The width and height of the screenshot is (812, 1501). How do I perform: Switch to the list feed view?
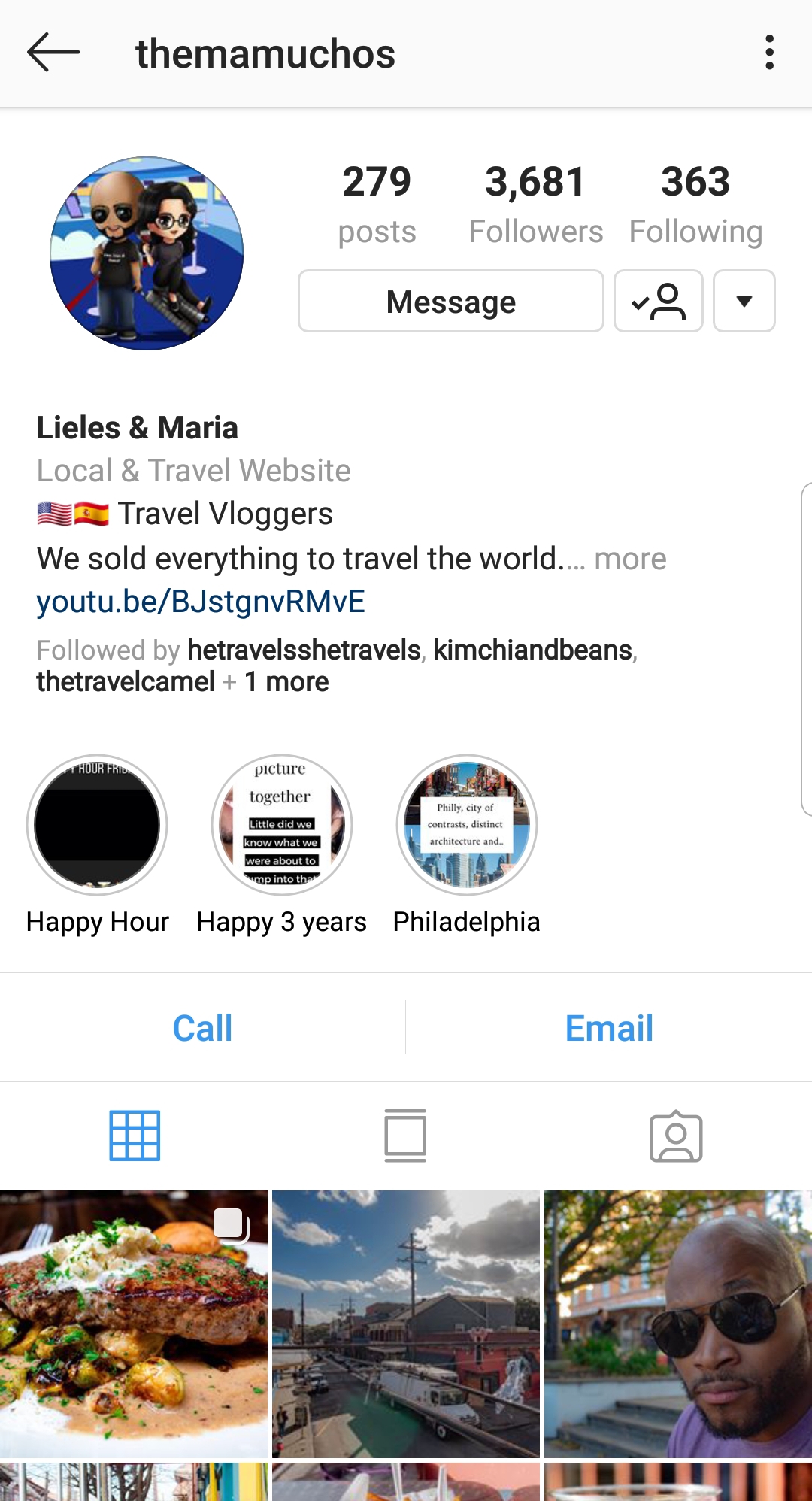tap(405, 1136)
